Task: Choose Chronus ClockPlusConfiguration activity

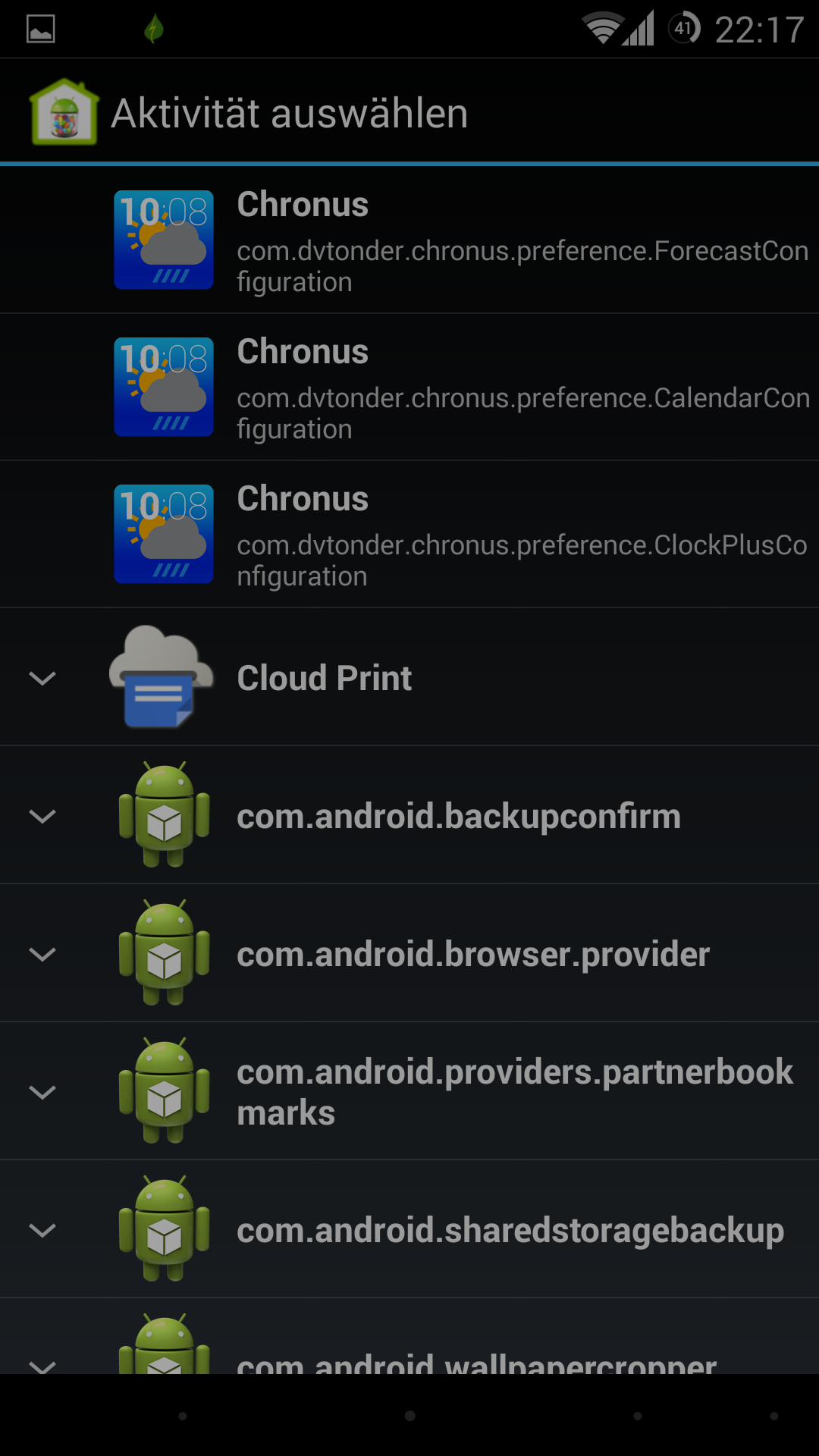Action: [409, 534]
